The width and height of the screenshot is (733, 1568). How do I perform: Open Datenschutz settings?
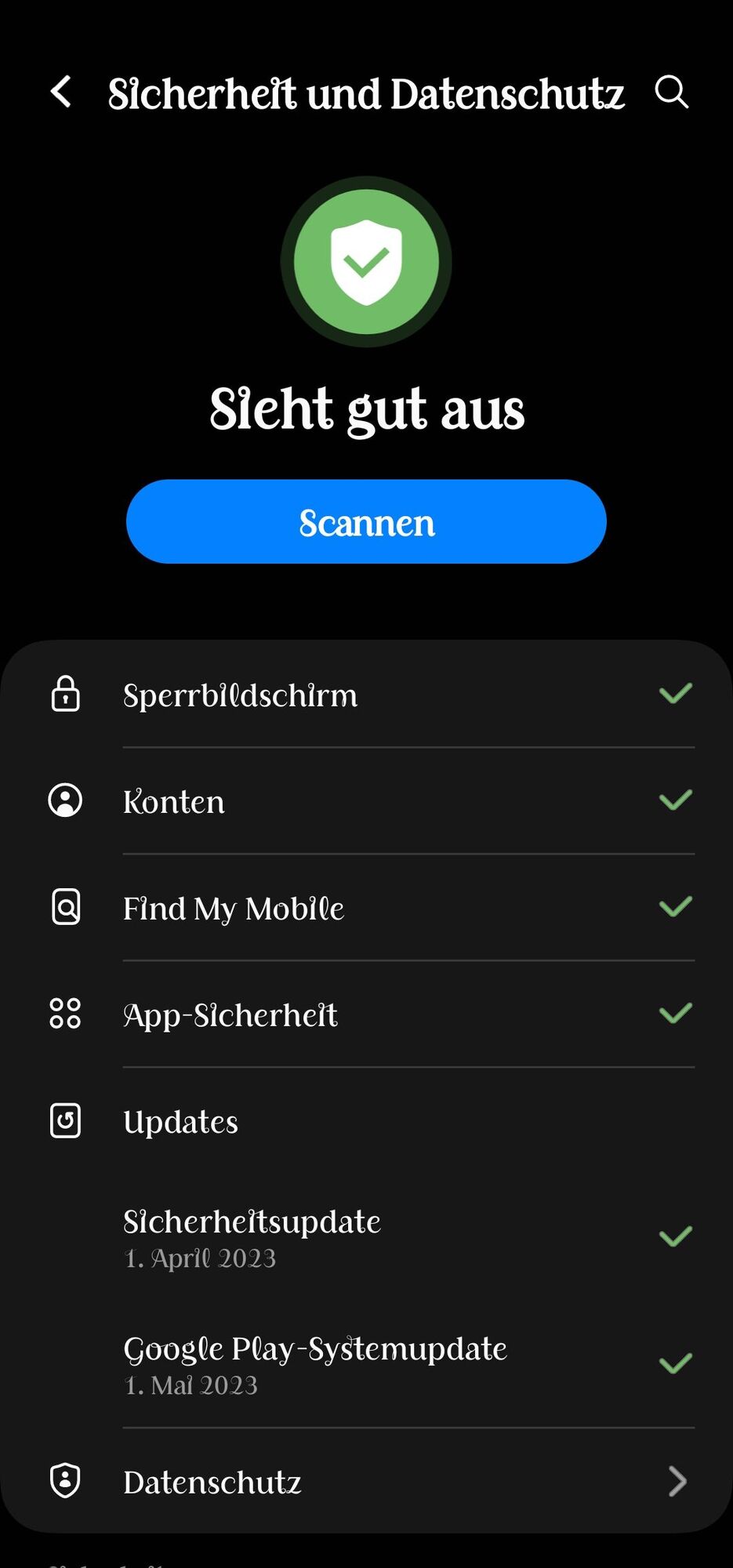366,1482
